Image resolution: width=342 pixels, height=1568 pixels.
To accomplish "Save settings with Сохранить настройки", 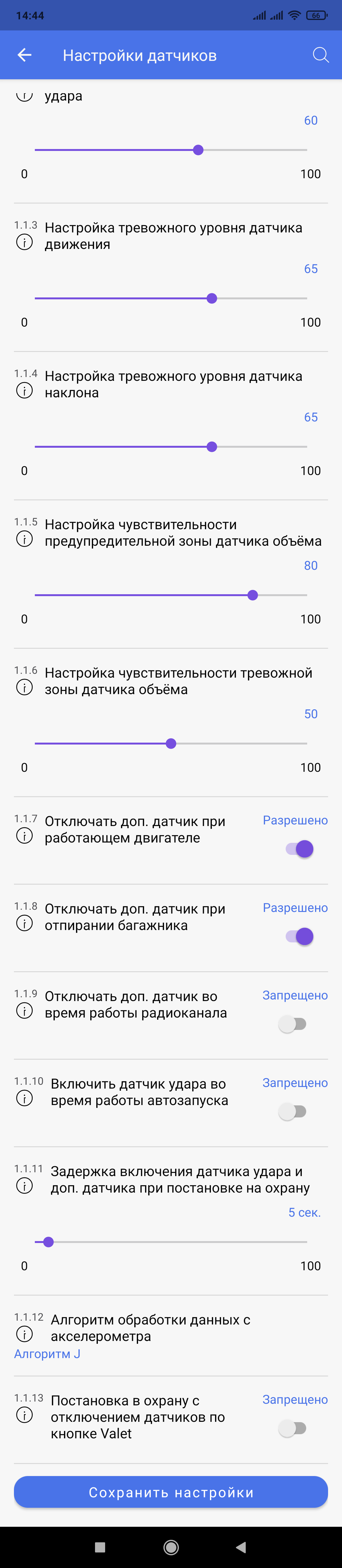I will [171, 1492].
